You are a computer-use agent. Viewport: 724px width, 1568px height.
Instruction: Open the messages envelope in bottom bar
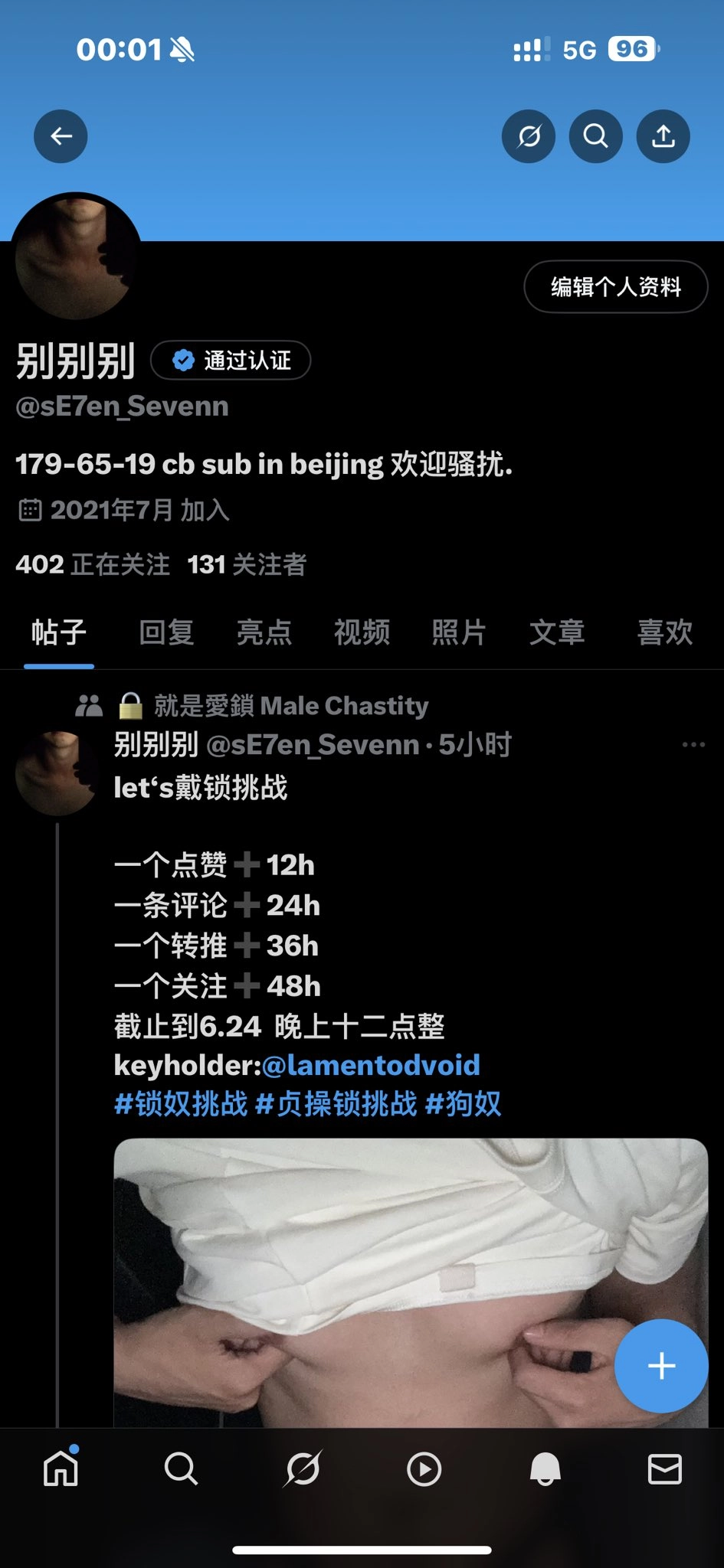point(664,1469)
